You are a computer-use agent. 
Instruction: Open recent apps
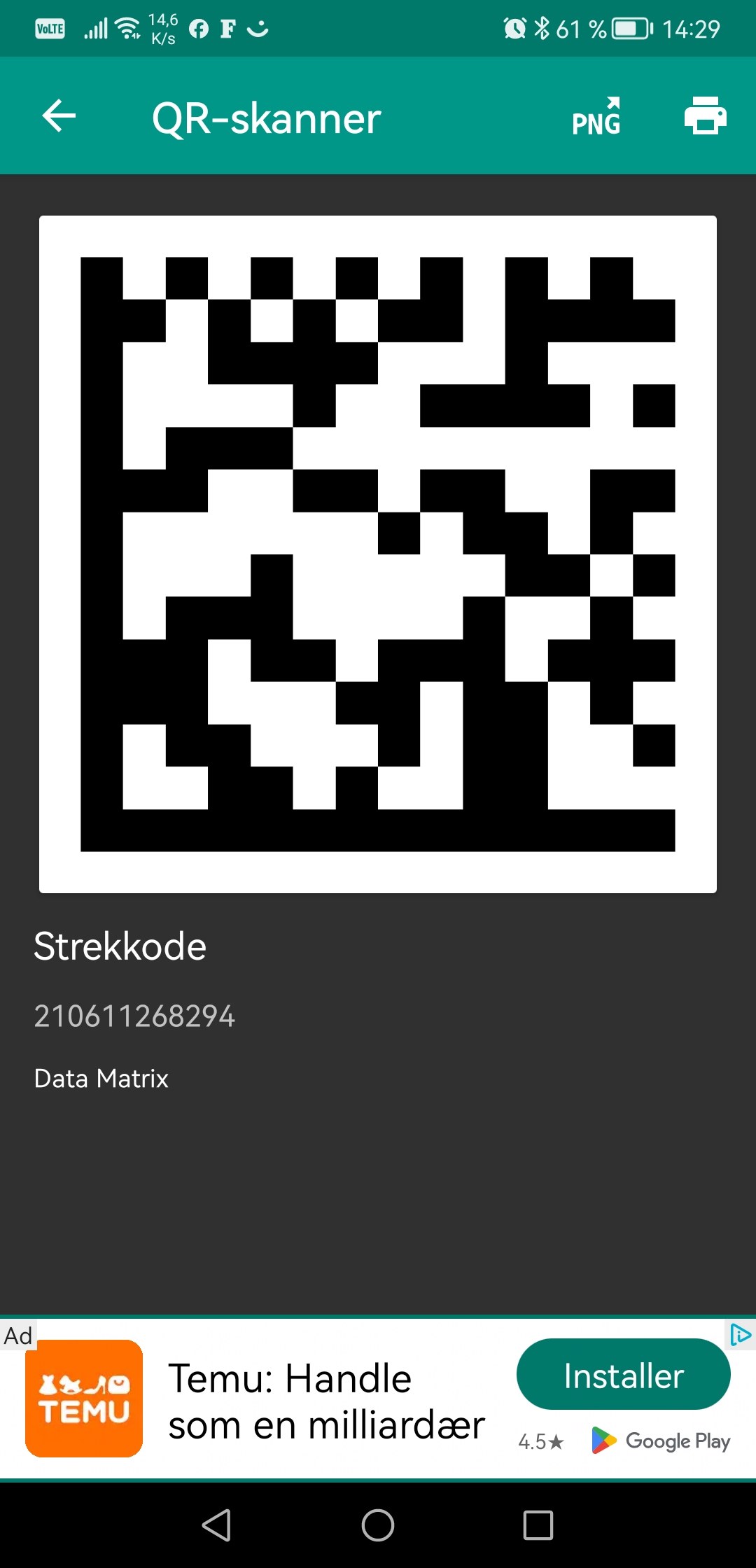point(538,1525)
